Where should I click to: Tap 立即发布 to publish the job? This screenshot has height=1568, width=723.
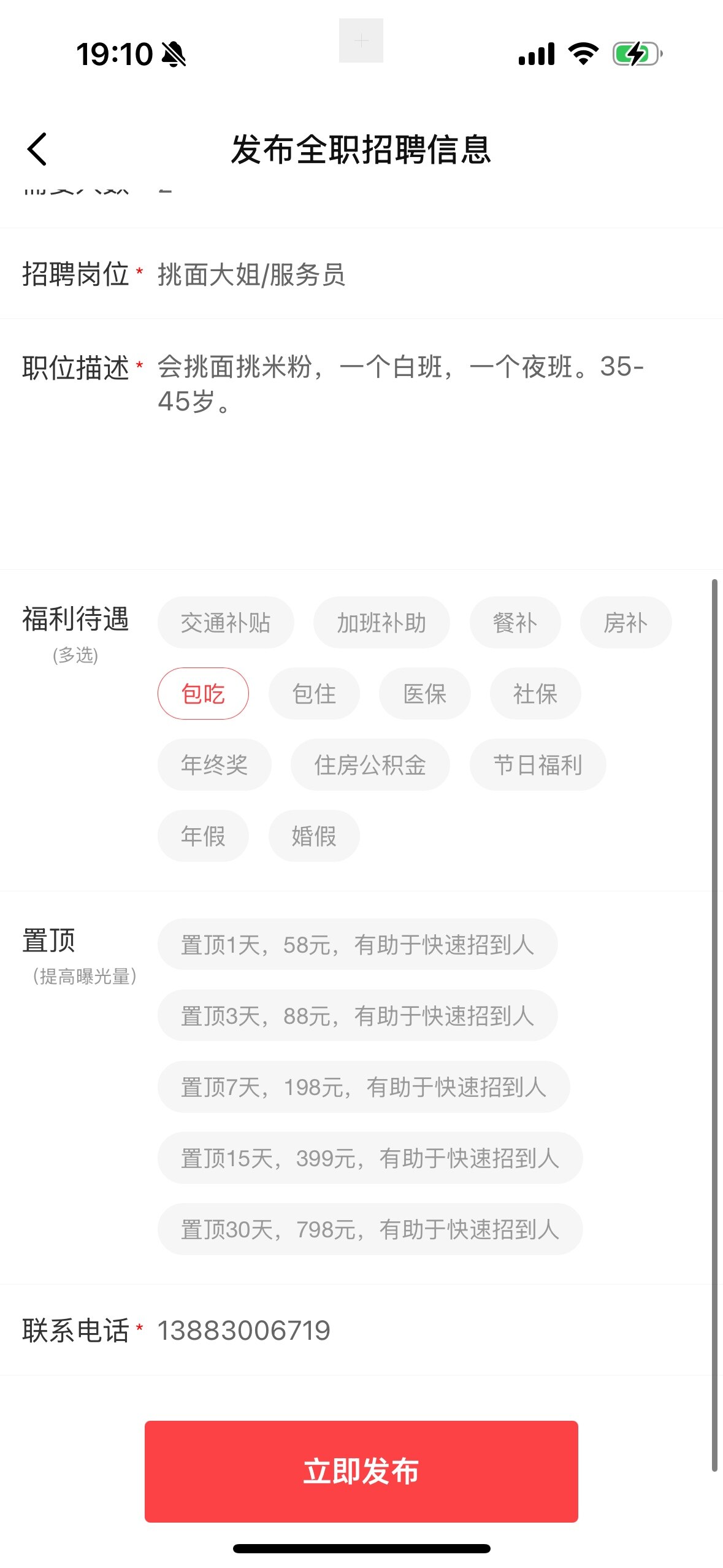click(361, 1471)
